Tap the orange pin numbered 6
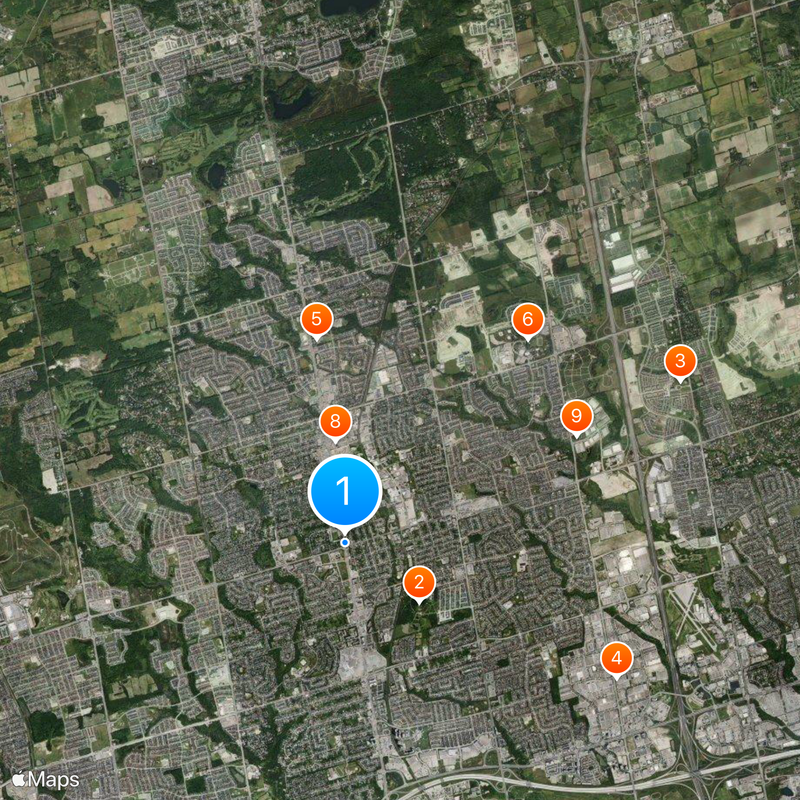The height and width of the screenshot is (800, 800). tap(527, 320)
